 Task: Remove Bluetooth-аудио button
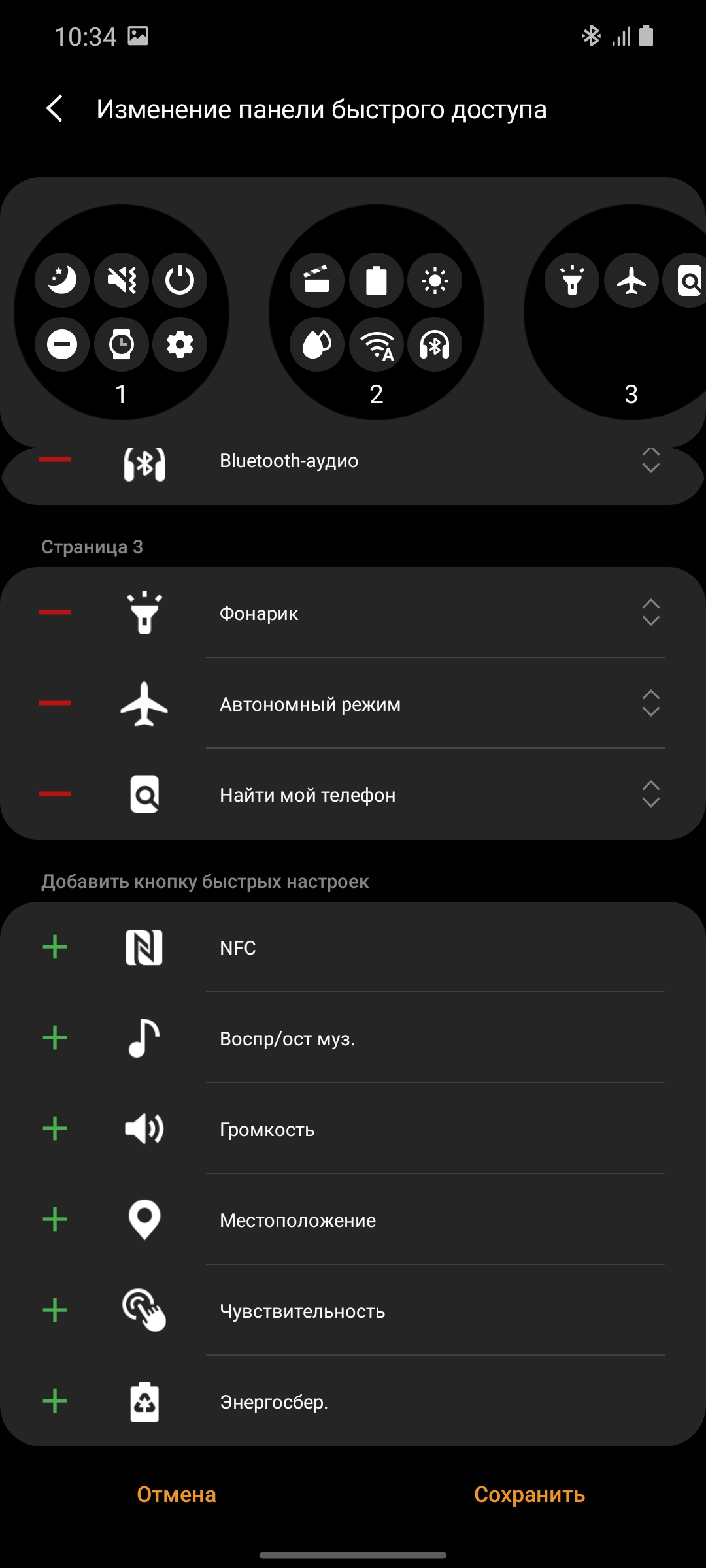pyautogui.click(x=55, y=460)
